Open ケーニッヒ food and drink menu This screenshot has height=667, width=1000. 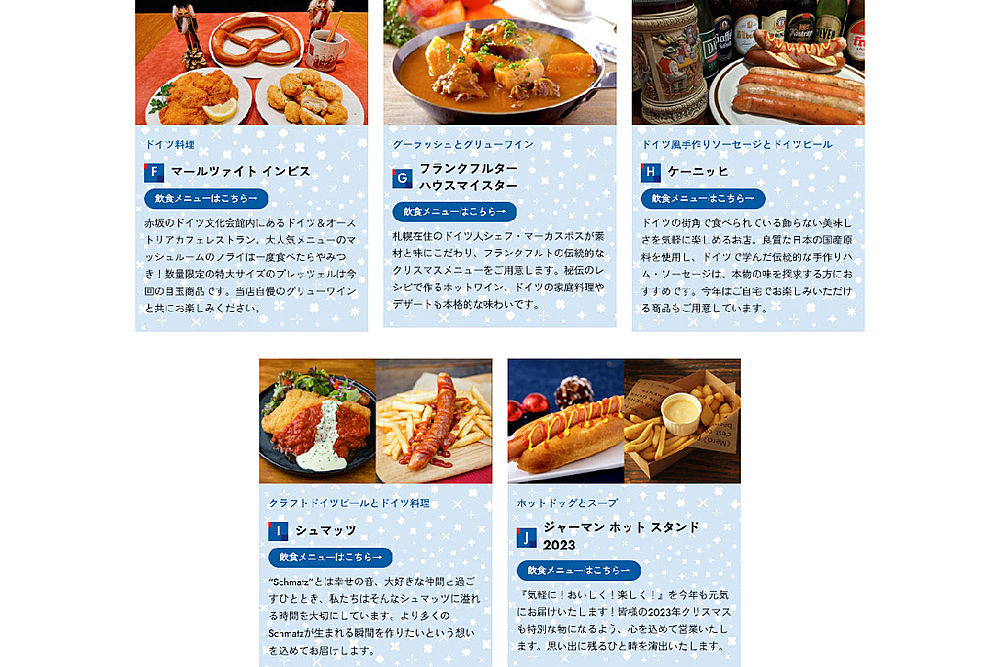[x=702, y=198]
